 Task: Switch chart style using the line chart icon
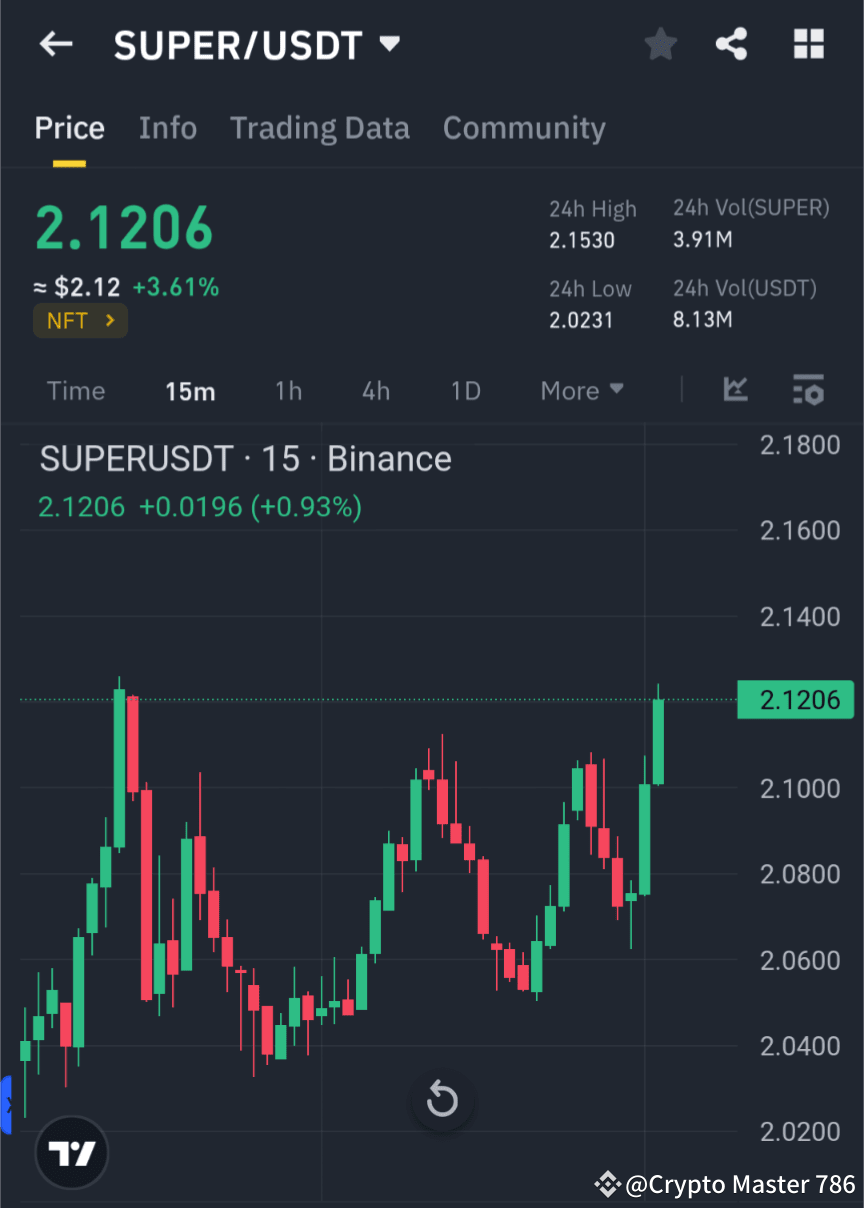click(736, 391)
